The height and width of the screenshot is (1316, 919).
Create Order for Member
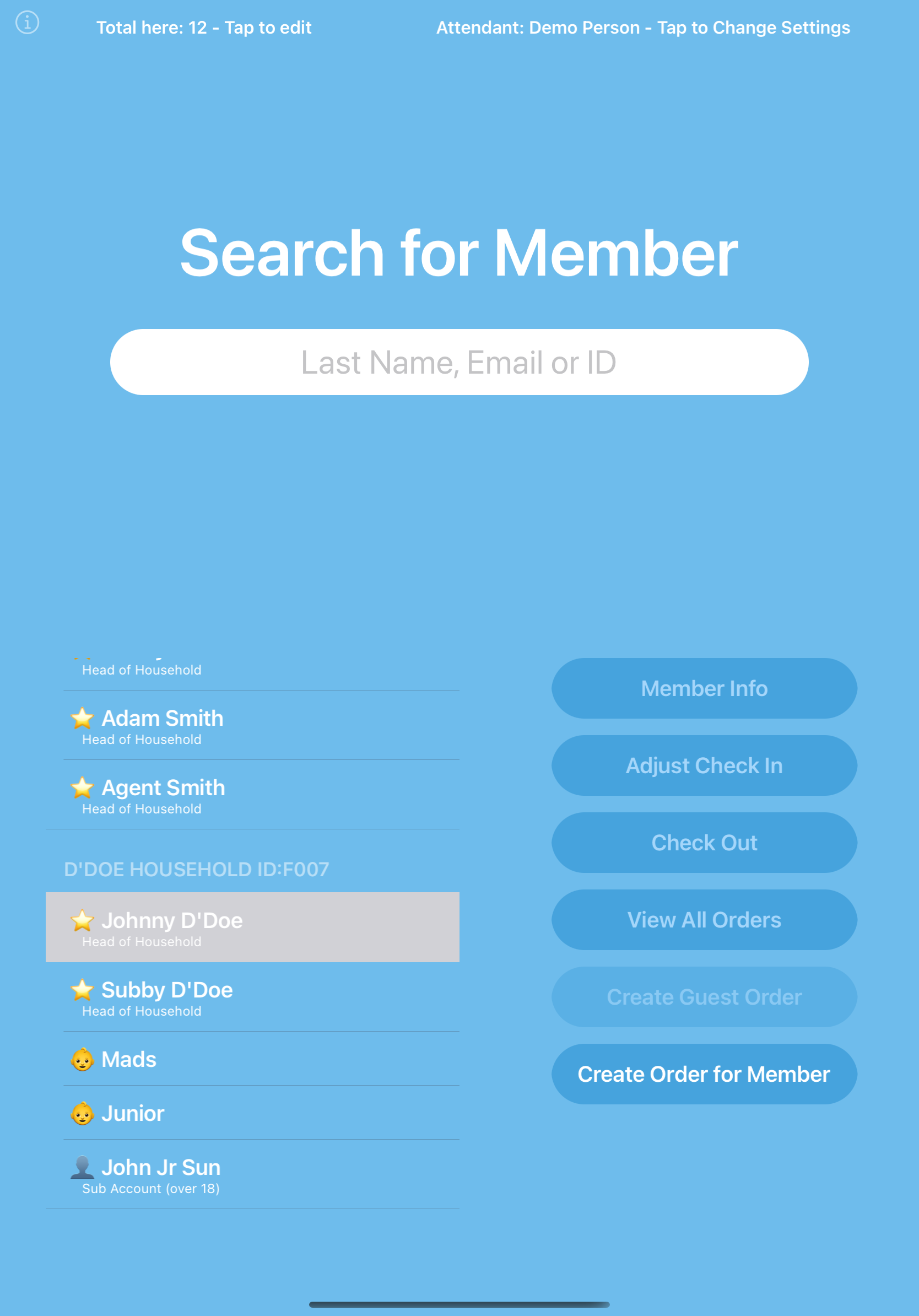coord(704,1074)
